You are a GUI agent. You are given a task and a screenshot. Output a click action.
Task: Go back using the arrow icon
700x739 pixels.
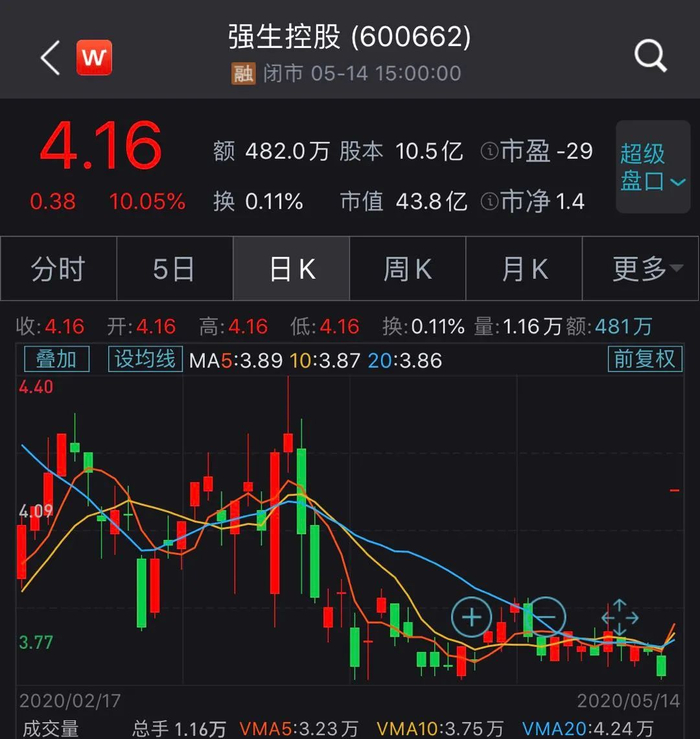coord(50,58)
